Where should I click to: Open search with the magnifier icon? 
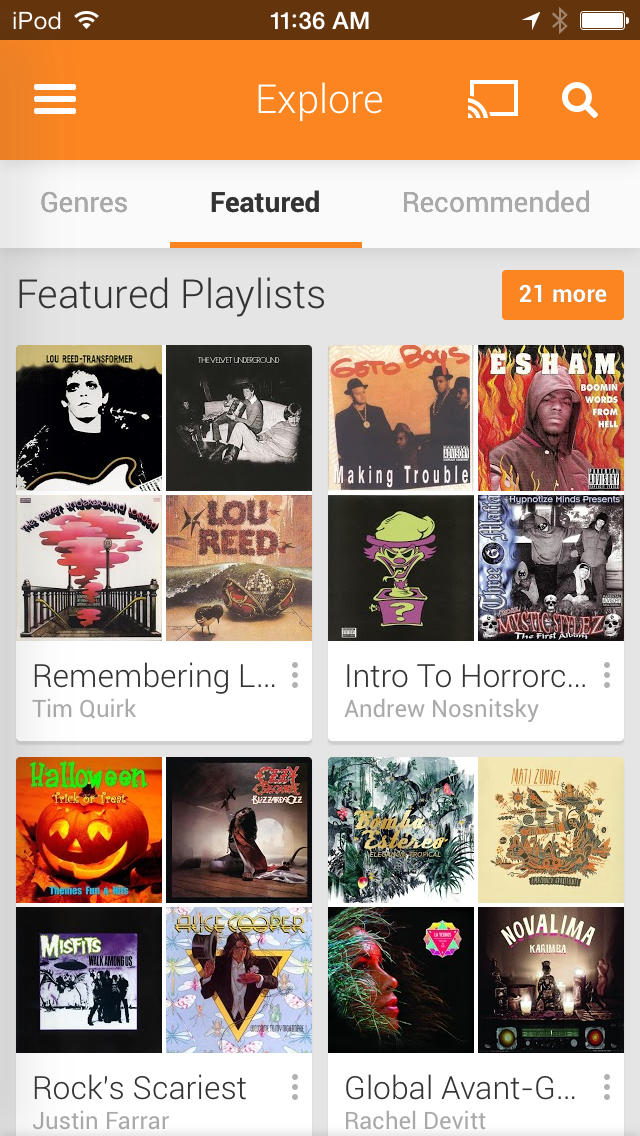[x=579, y=100]
